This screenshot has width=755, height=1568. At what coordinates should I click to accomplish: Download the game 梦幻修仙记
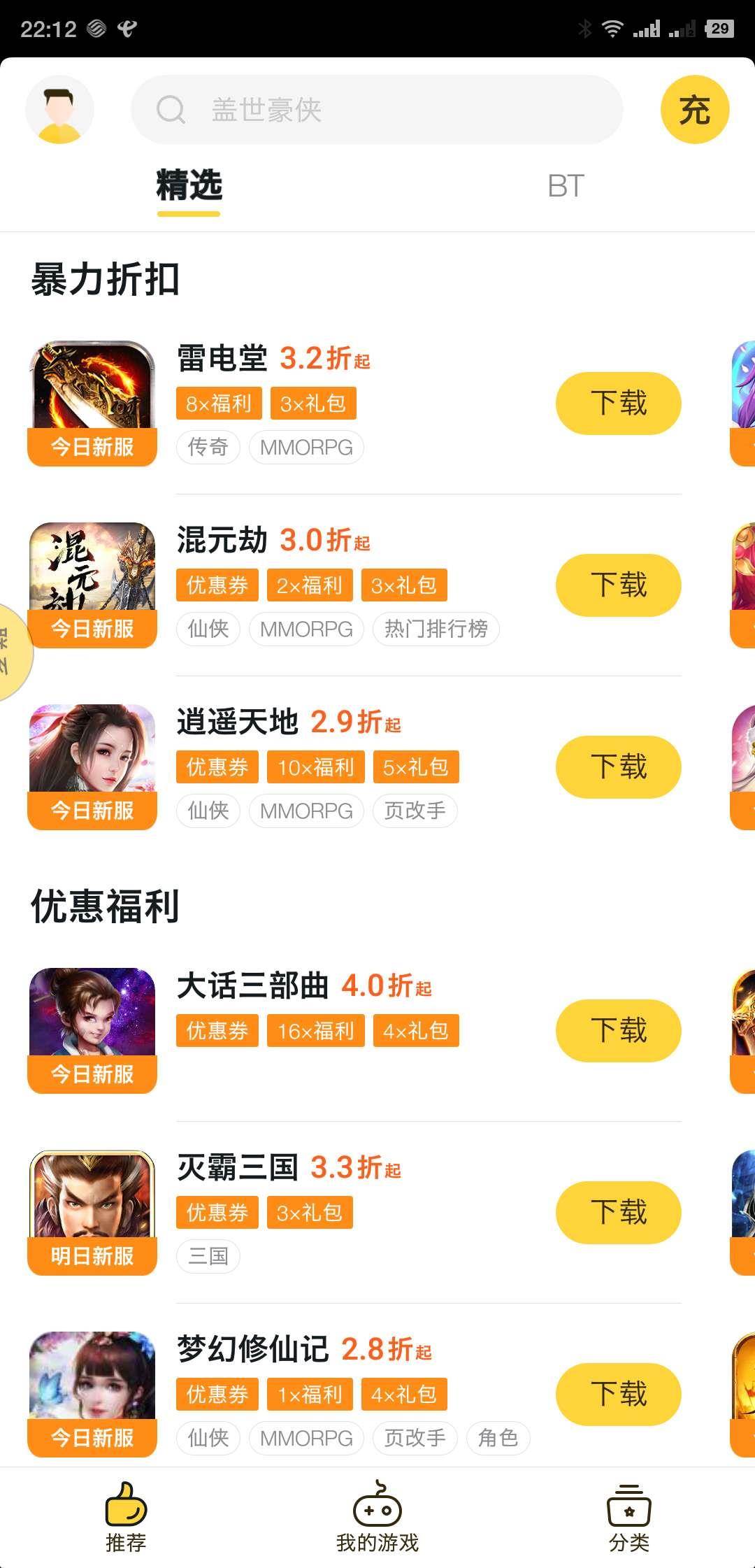pyautogui.click(x=618, y=1395)
